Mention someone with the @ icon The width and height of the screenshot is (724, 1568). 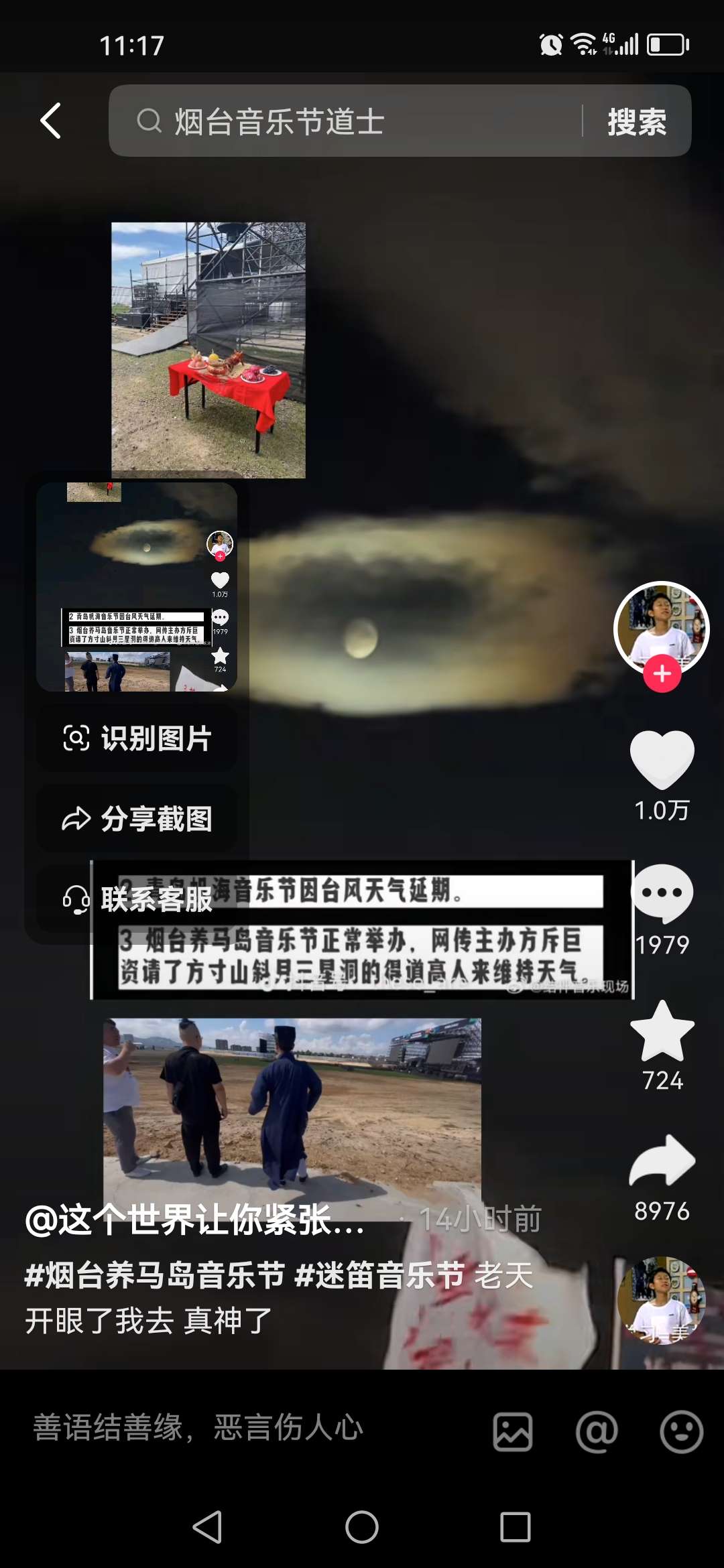(x=597, y=1432)
